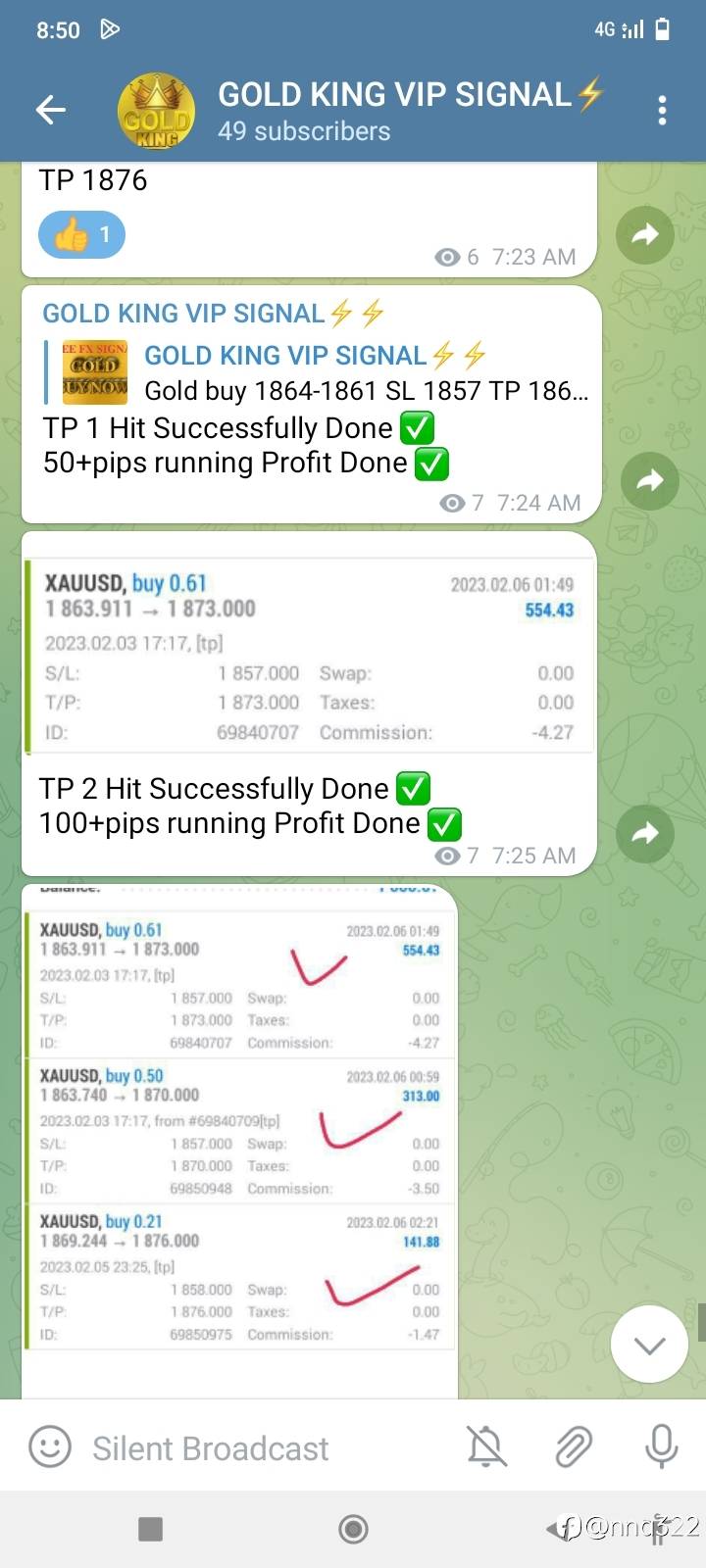Forward the TP 2 Hit Successfully message
This screenshot has width=706, height=1568.
645,833
